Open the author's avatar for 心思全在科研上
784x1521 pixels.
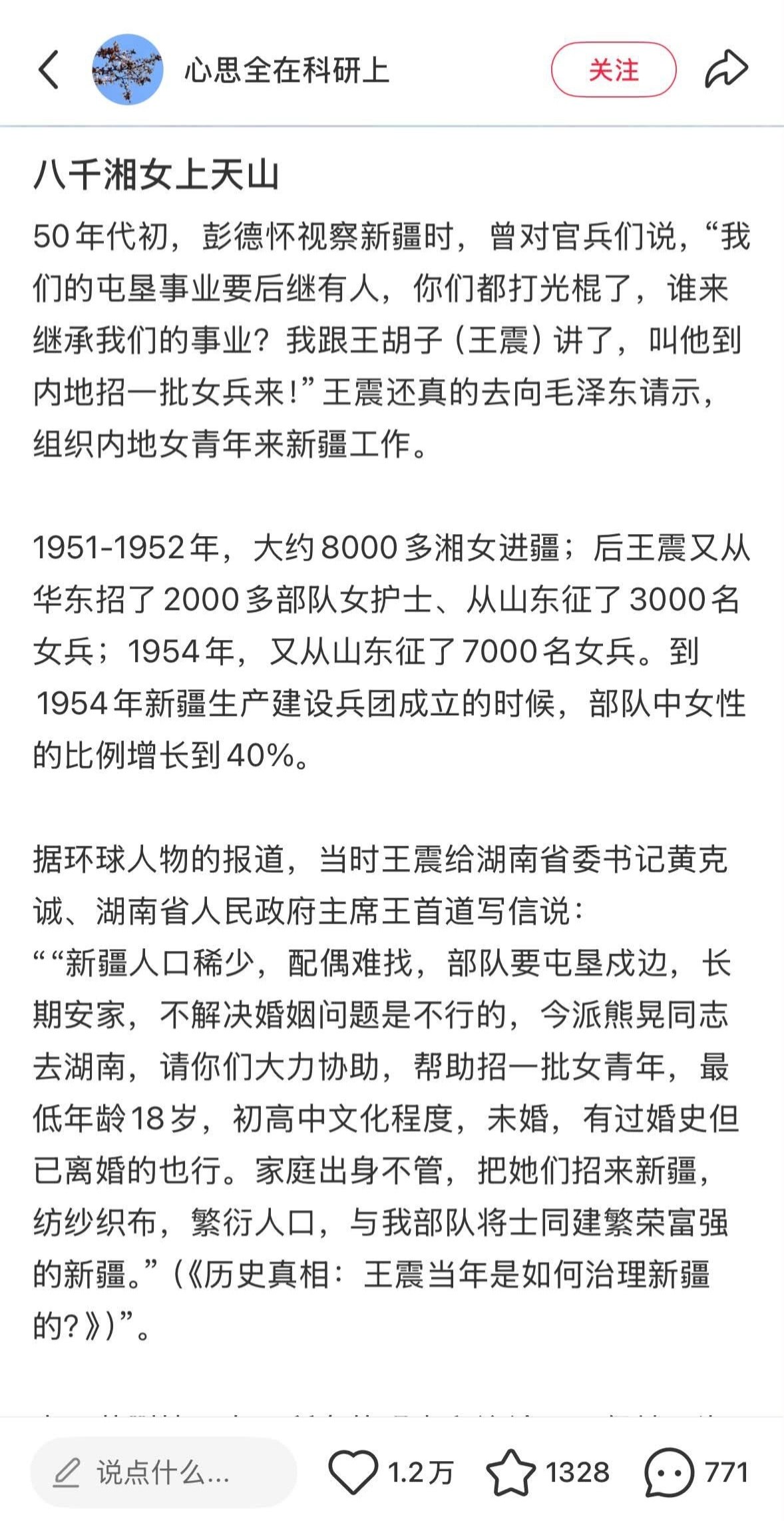127,69
